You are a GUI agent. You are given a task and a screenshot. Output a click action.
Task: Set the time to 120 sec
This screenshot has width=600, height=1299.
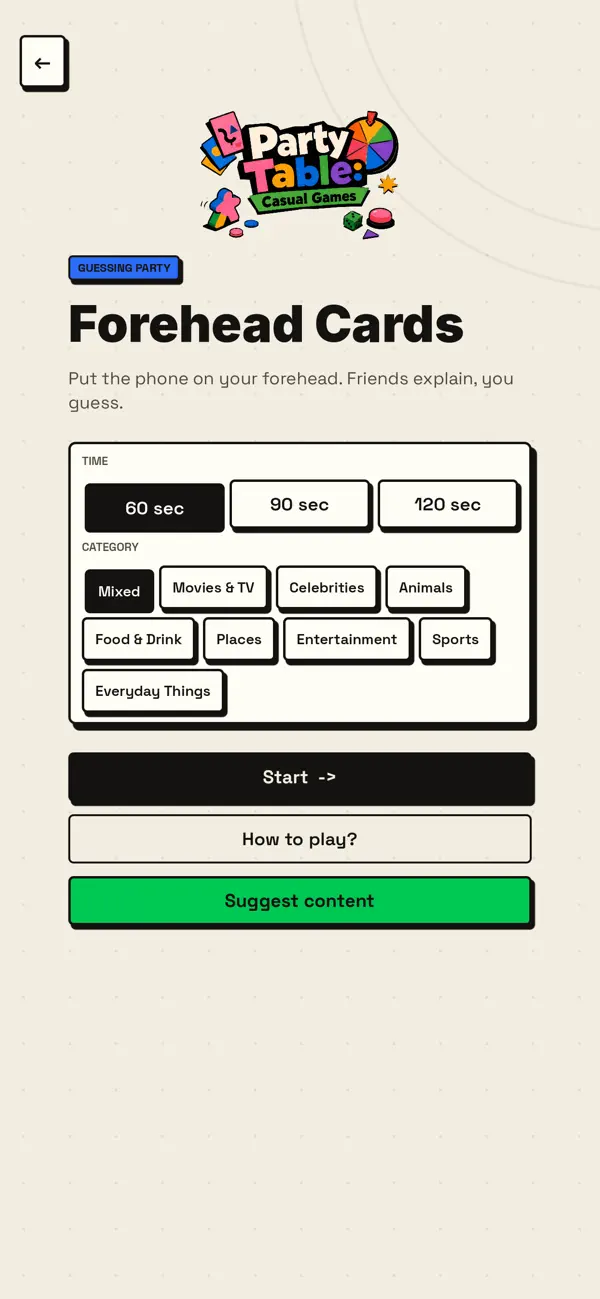[447, 504]
